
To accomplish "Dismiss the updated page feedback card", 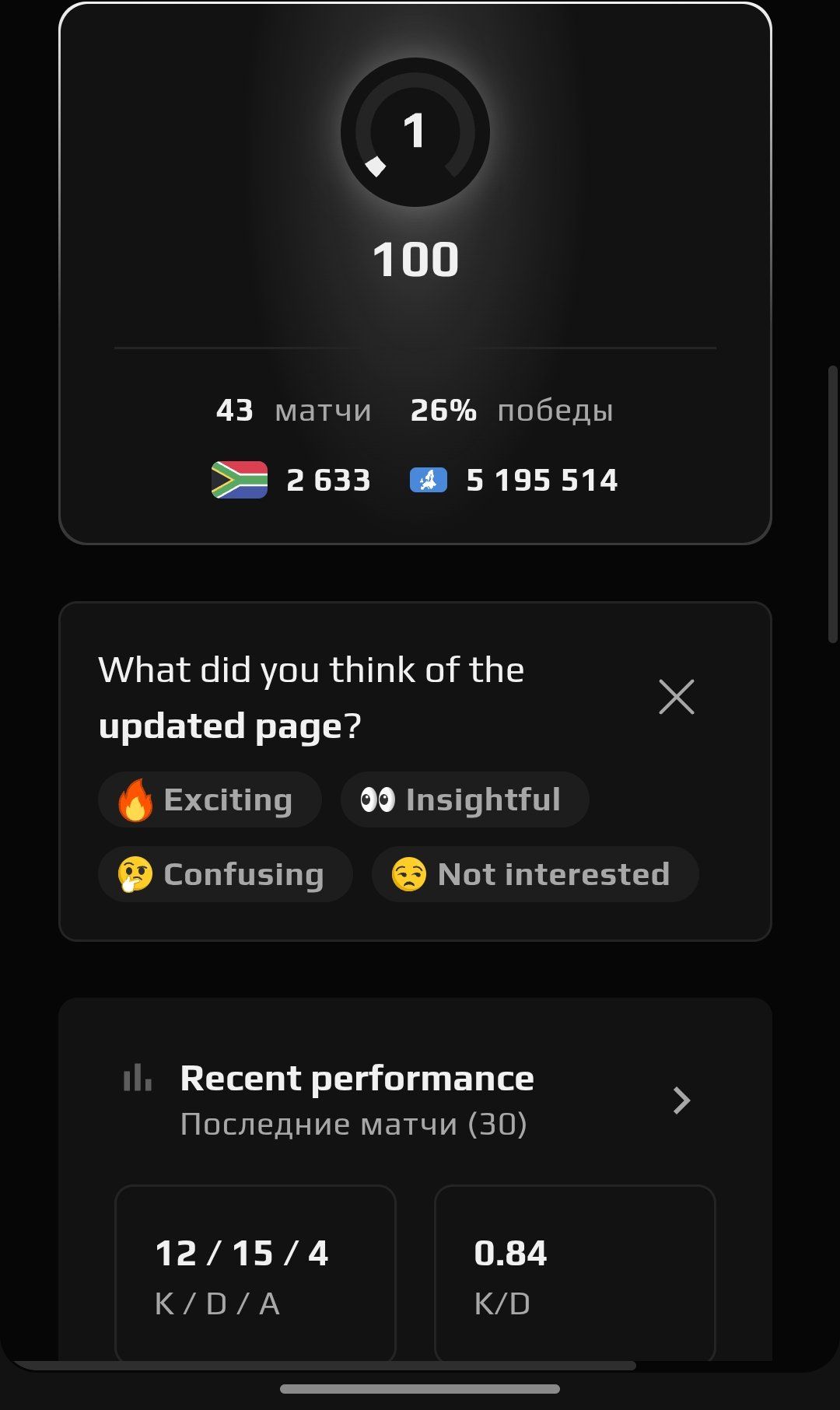I will [x=676, y=697].
